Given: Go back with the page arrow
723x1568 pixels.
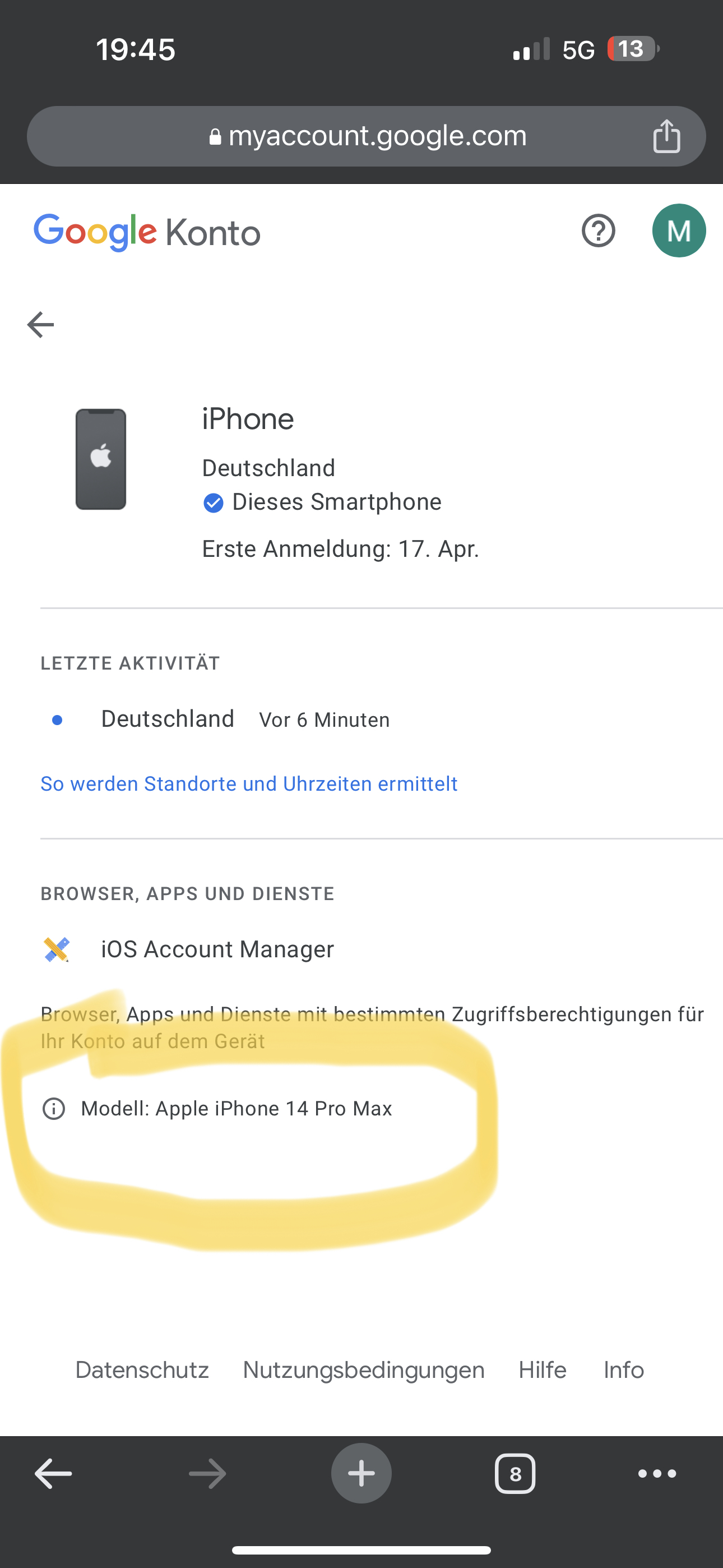Looking at the screenshot, I should [x=41, y=325].
